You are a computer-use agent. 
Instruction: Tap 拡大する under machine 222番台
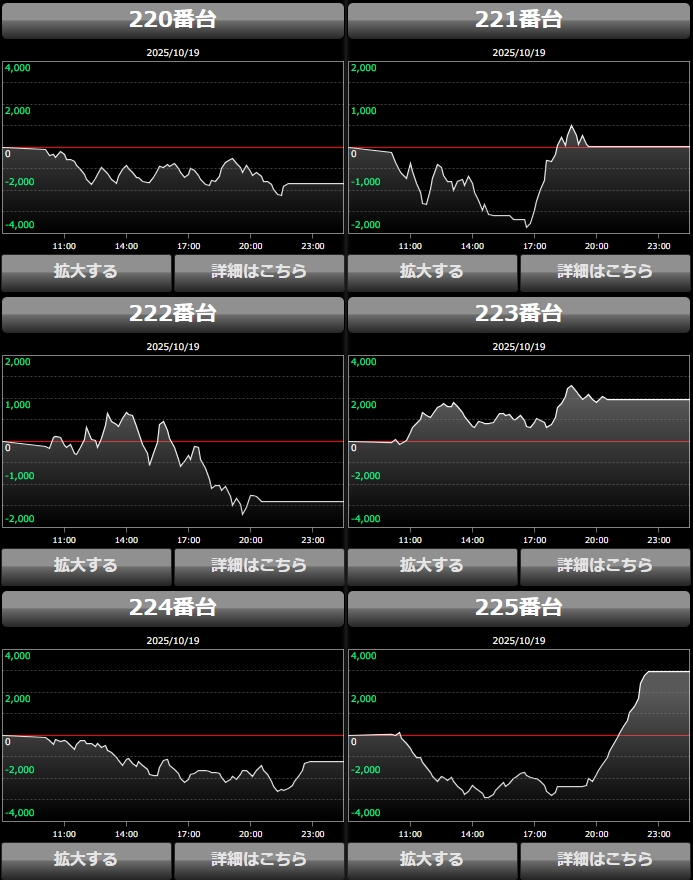point(86,565)
